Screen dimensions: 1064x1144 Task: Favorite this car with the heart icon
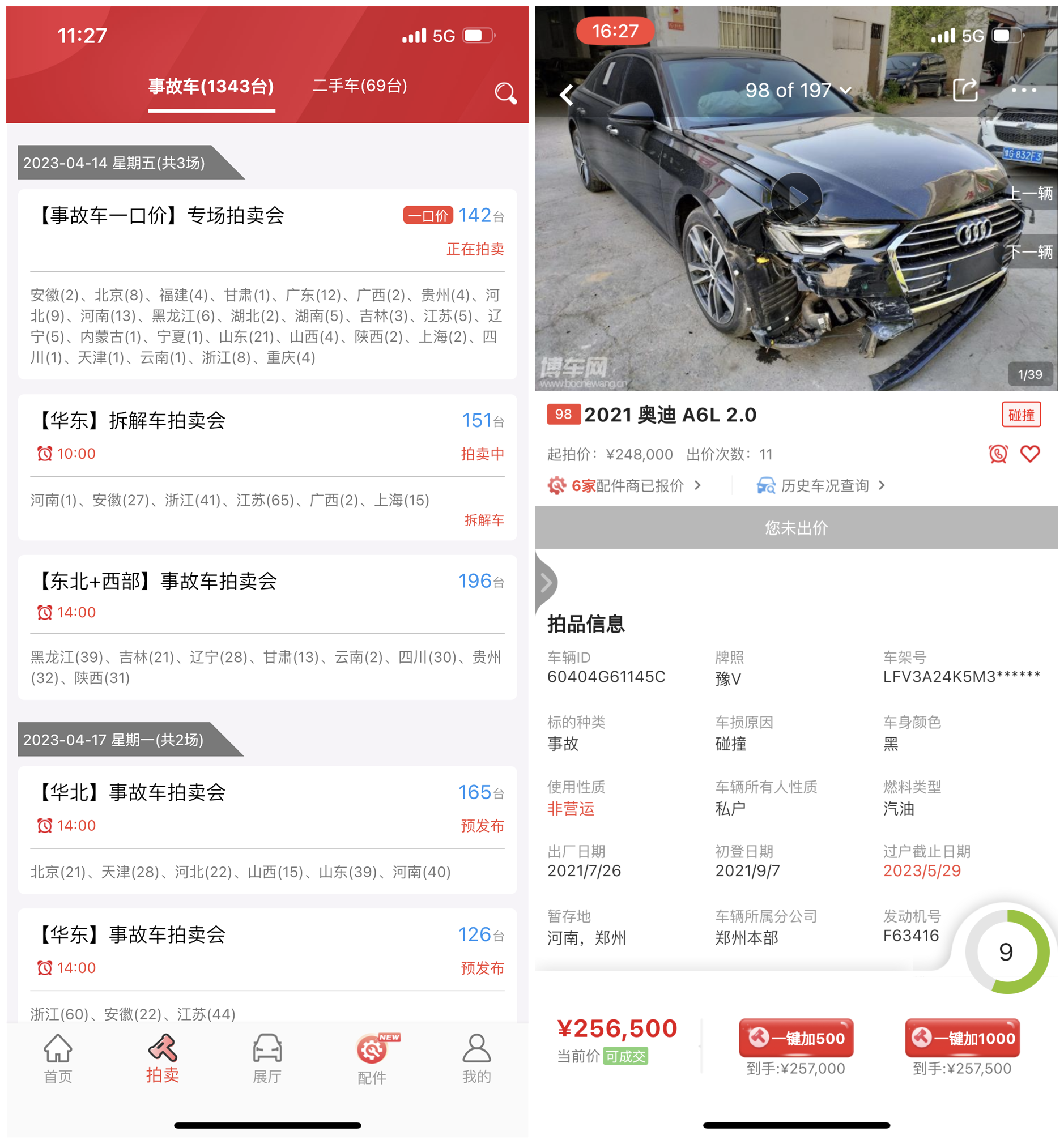(1029, 454)
